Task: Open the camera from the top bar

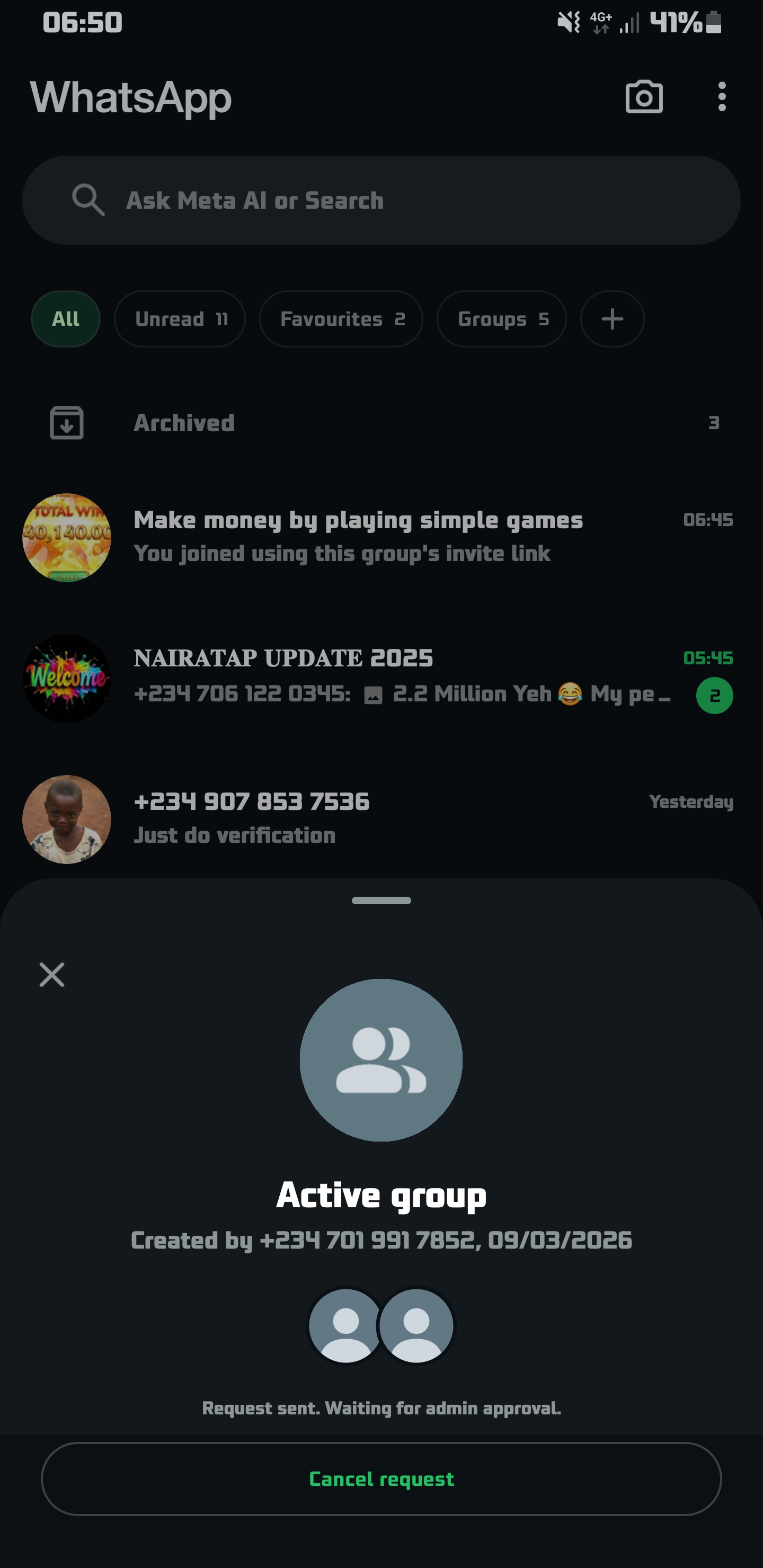Action: pos(644,97)
